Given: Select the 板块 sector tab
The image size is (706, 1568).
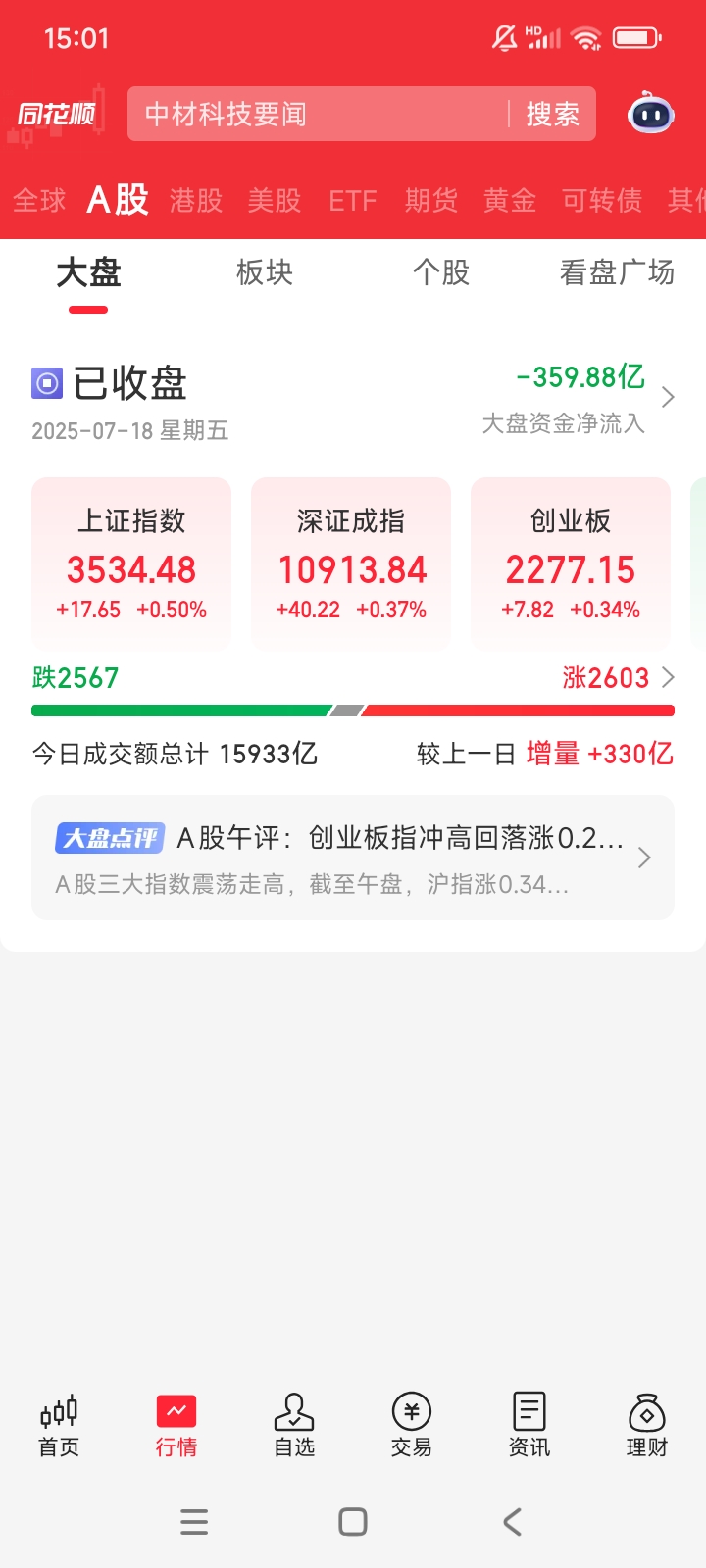Looking at the screenshot, I should pyautogui.click(x=264, y=273).
